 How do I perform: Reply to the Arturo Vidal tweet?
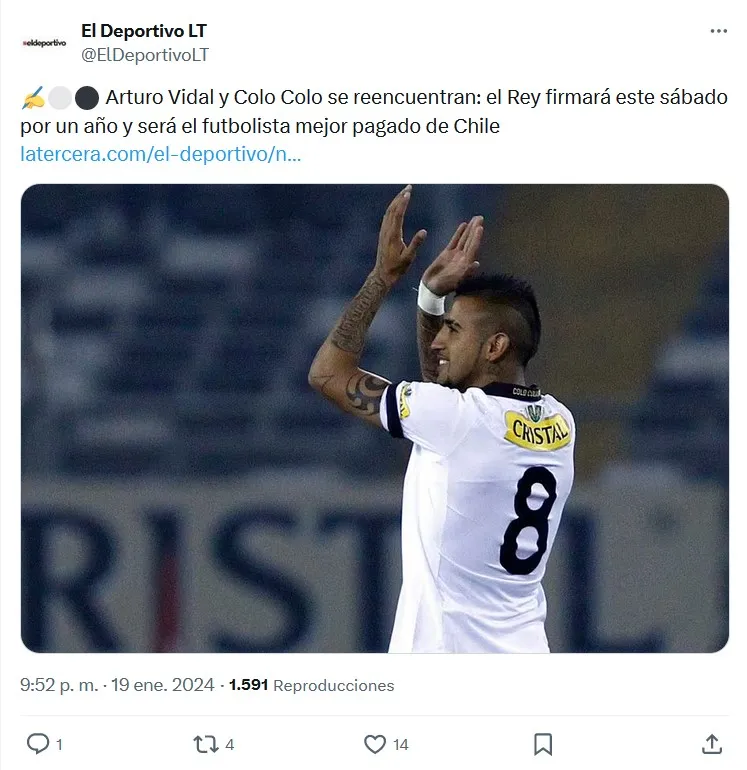pos(38,744)
